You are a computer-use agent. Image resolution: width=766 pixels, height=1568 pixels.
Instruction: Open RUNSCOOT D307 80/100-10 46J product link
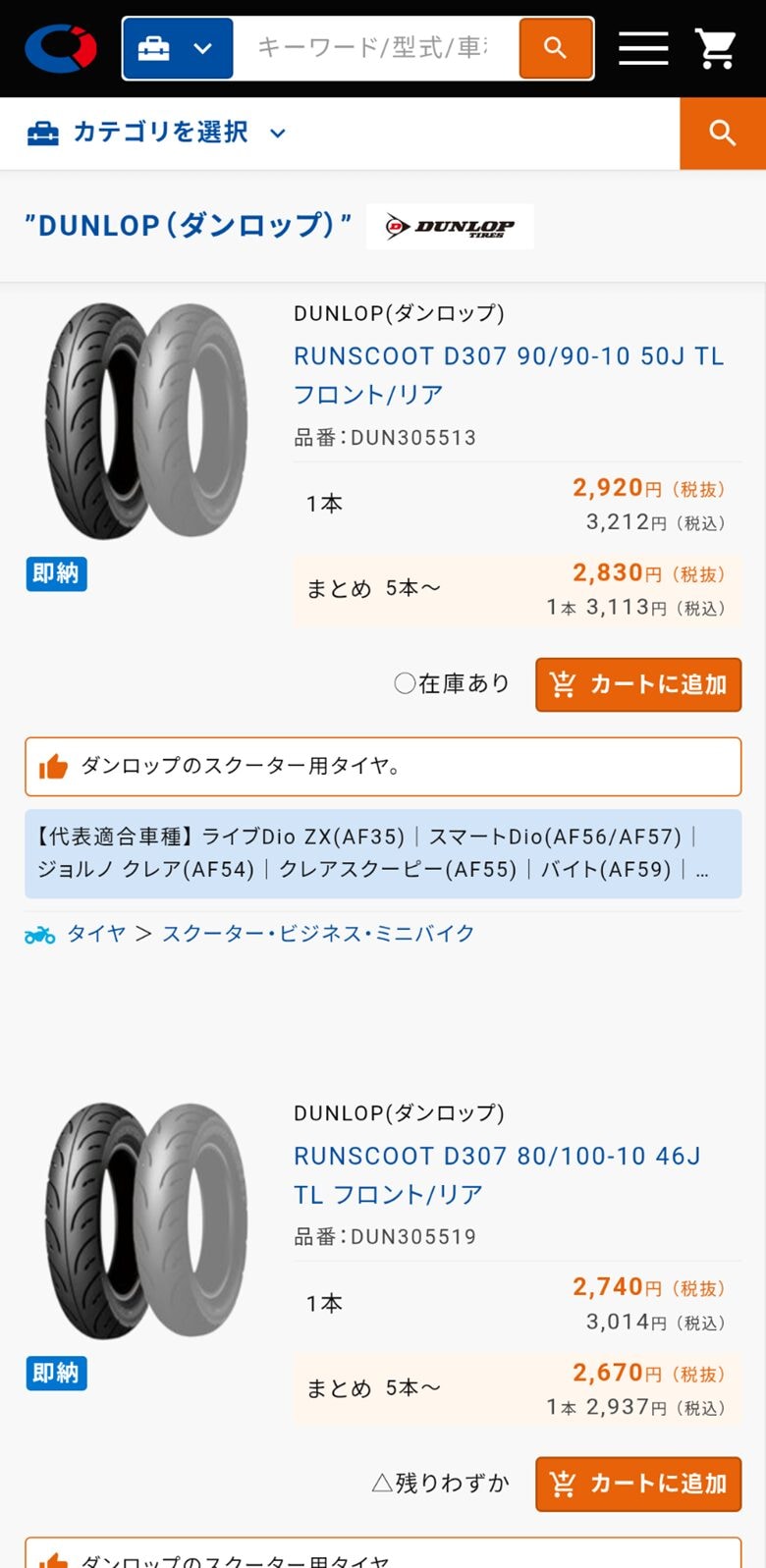pyautogui.click(x=497, y=1174)
